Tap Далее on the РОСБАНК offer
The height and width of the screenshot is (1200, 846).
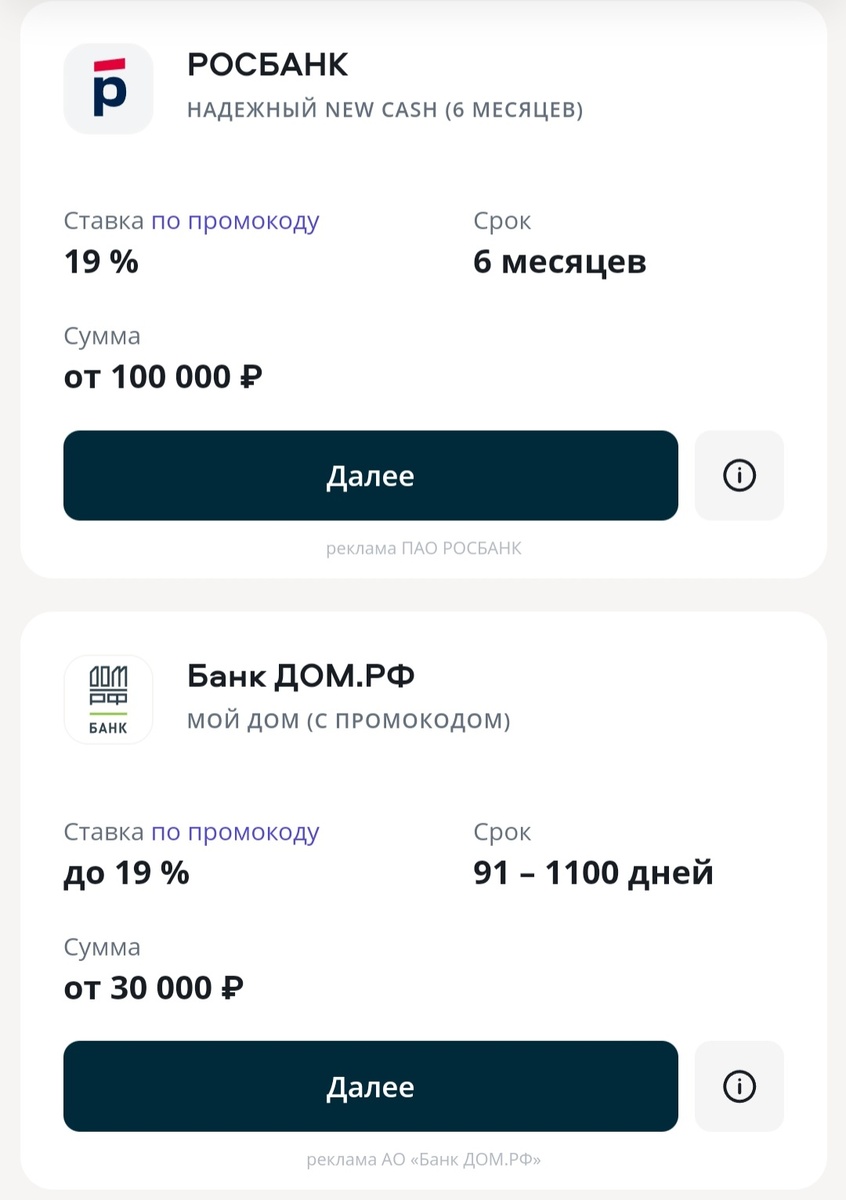370,475
